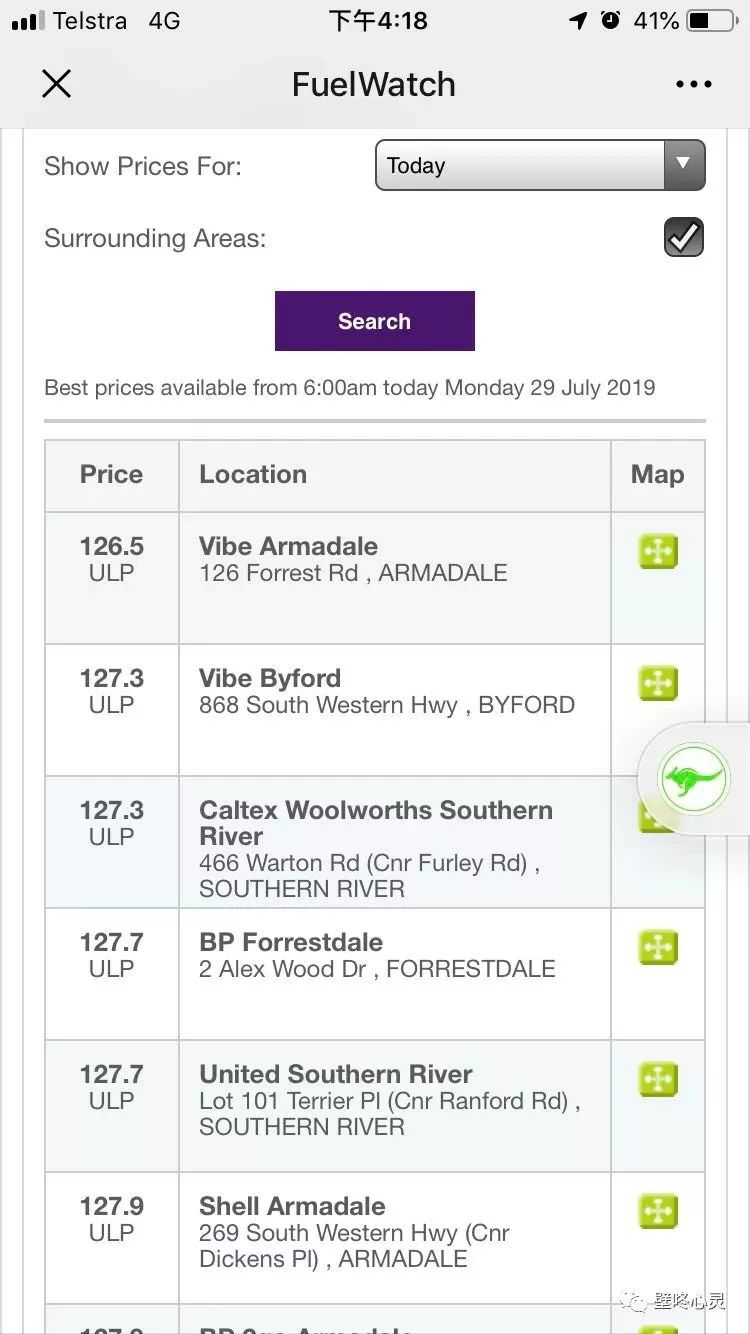Close the FuelWatch page

(x=57, y=84)
